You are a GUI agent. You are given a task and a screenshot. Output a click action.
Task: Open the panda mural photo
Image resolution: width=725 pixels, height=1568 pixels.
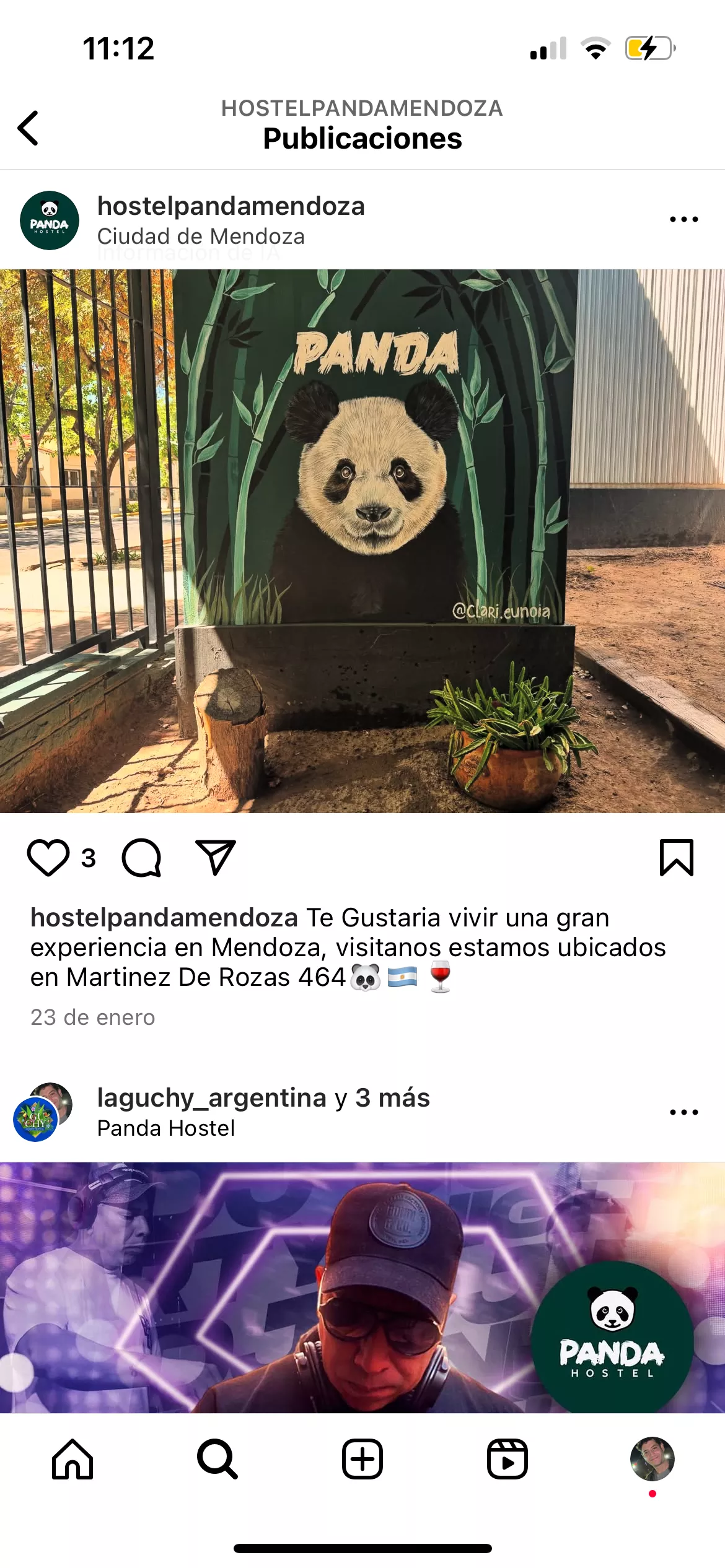click(x=362, y=541)
